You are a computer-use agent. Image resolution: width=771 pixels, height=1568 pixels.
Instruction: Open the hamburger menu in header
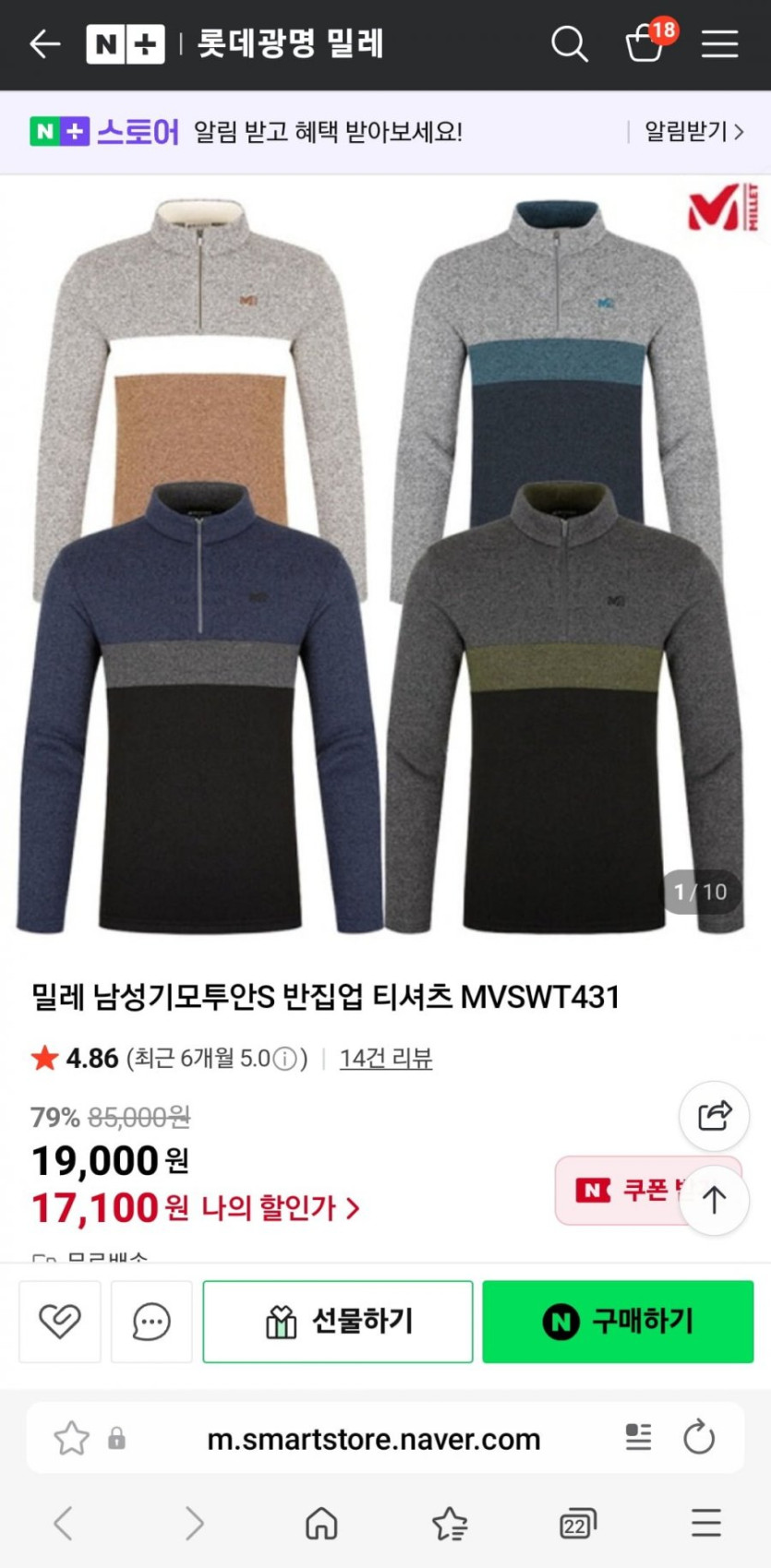click(x=719, y=43)
